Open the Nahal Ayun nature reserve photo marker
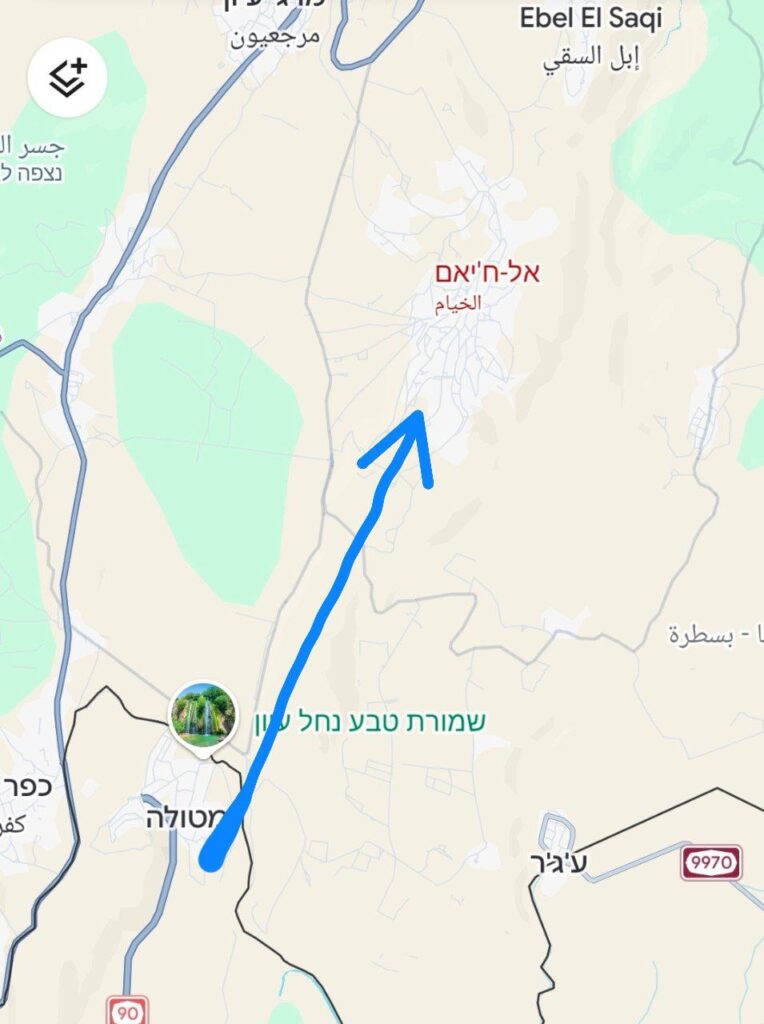764x1024 pixels. click(x=204, y=715)
